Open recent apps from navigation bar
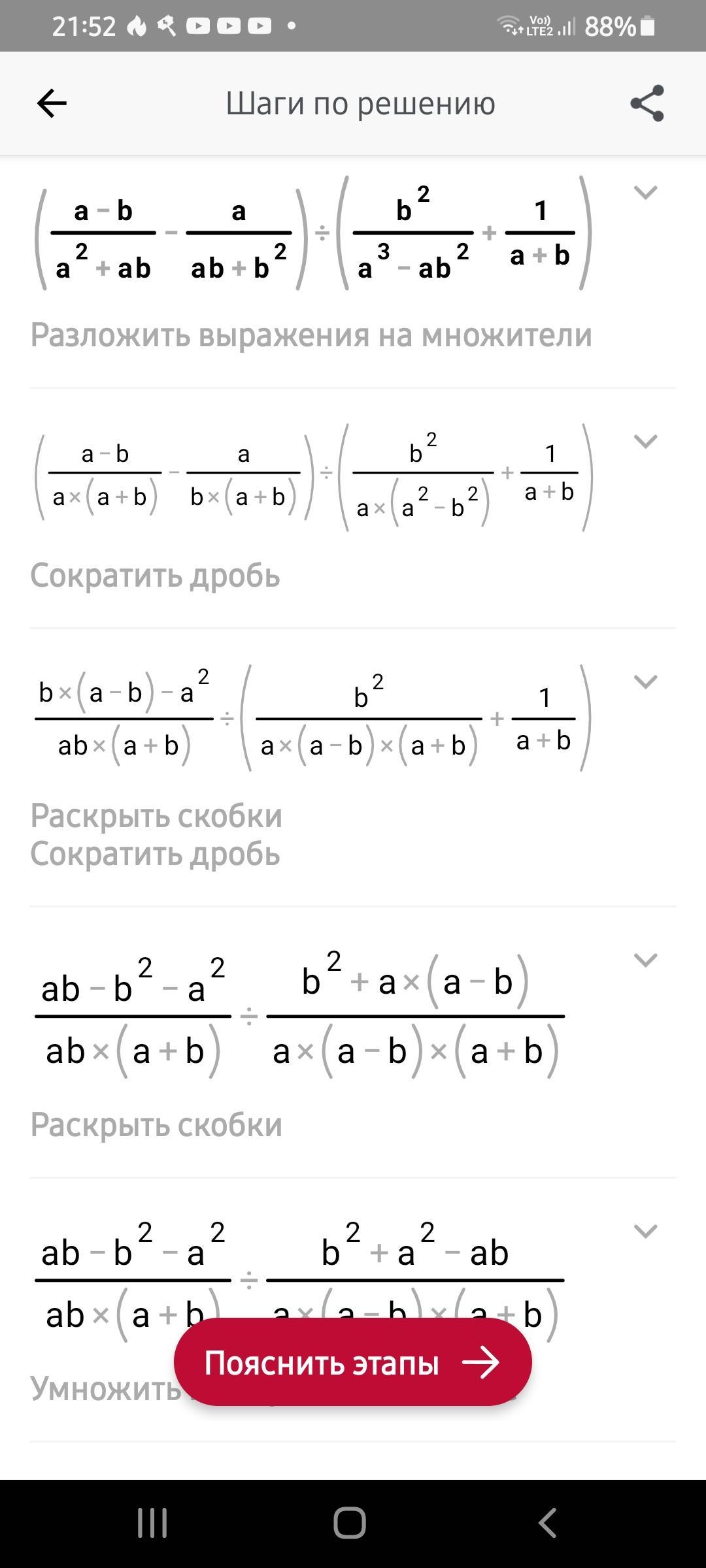706x1568 pixels. (x=153, y=1524)
